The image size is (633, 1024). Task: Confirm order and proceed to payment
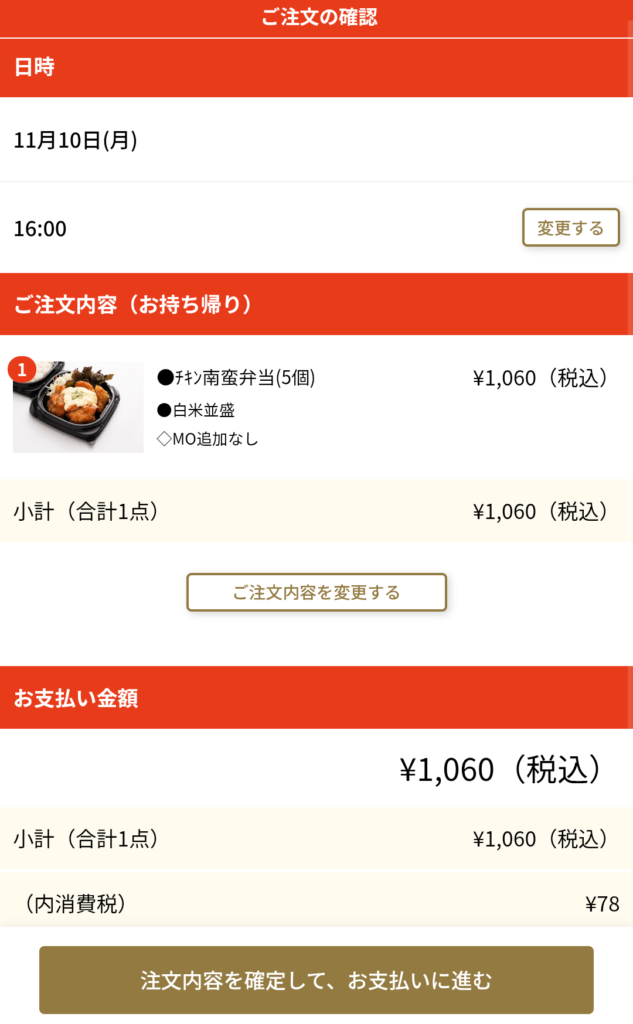tap(316, 980)
